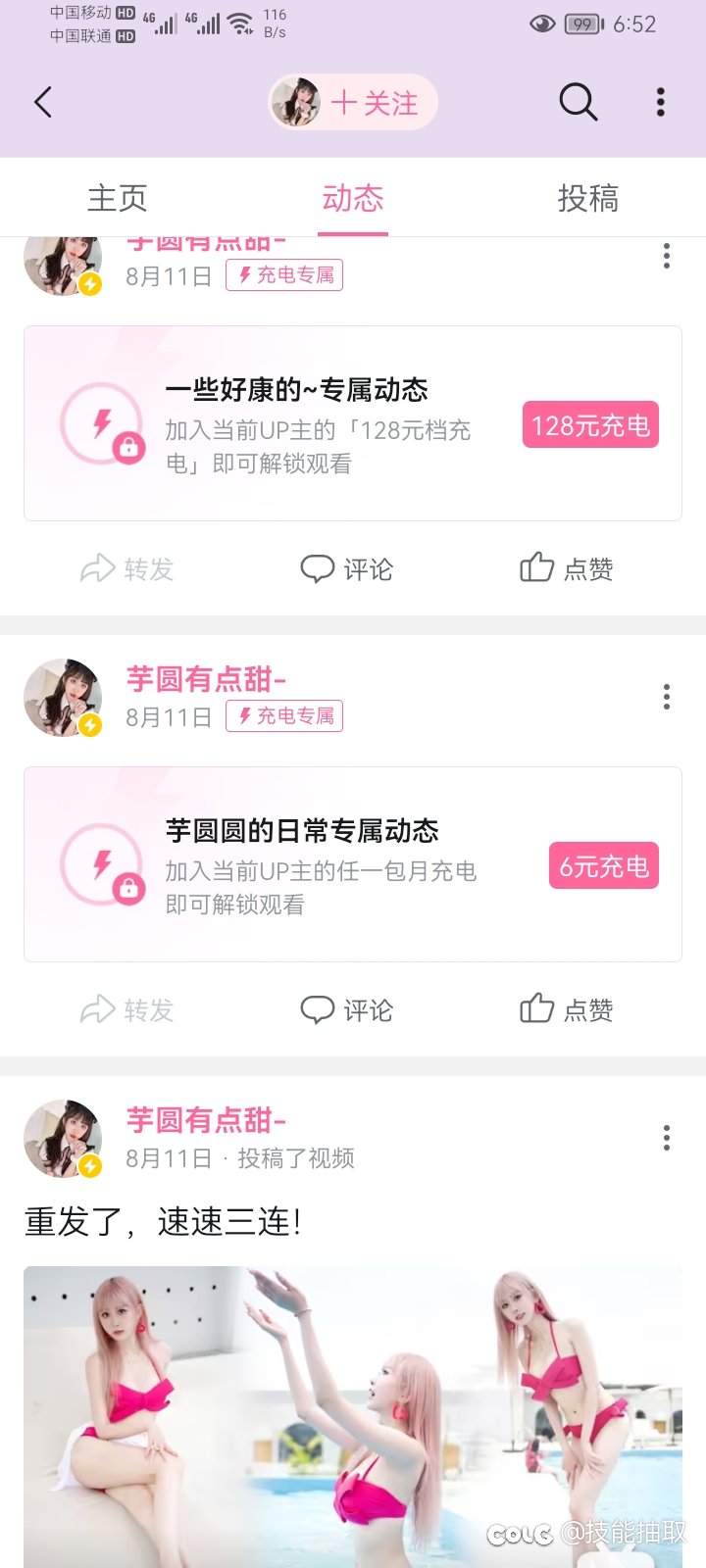The width and height of the screenshot is (706, 1568).
Task: Switch to the 主页 tab
Action: (118, 198)
